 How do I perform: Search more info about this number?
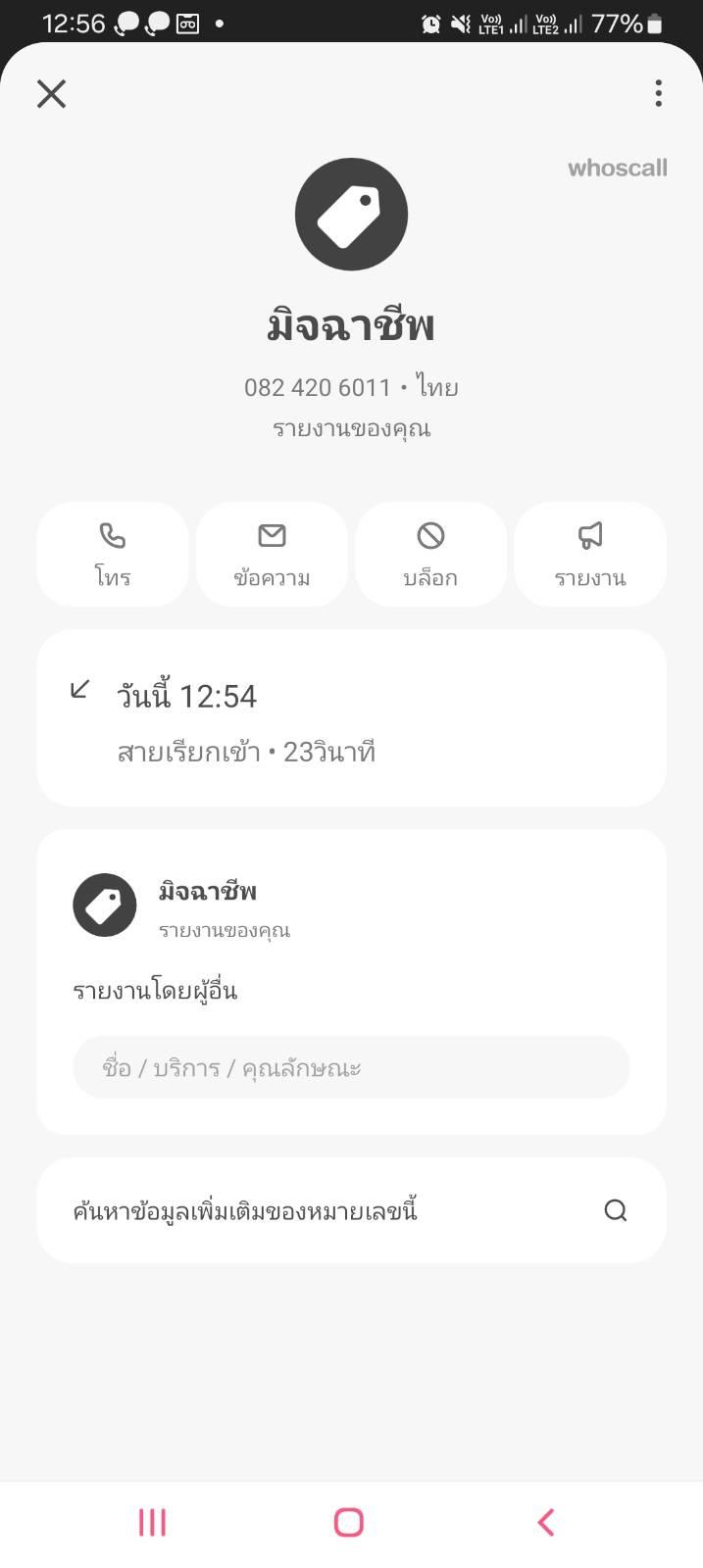(x=351, y=1210)
